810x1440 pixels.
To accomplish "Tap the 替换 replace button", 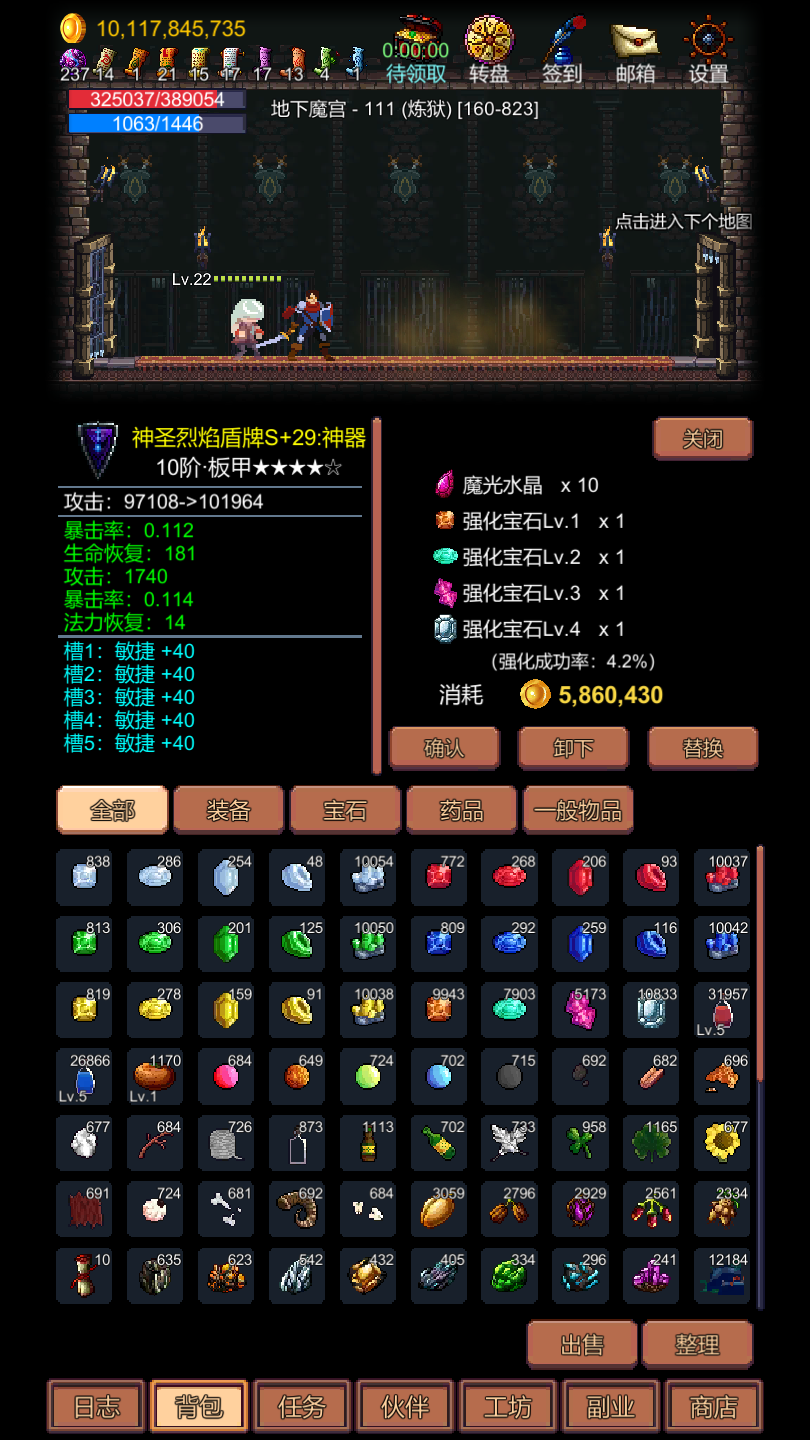I will coord(702,748).
